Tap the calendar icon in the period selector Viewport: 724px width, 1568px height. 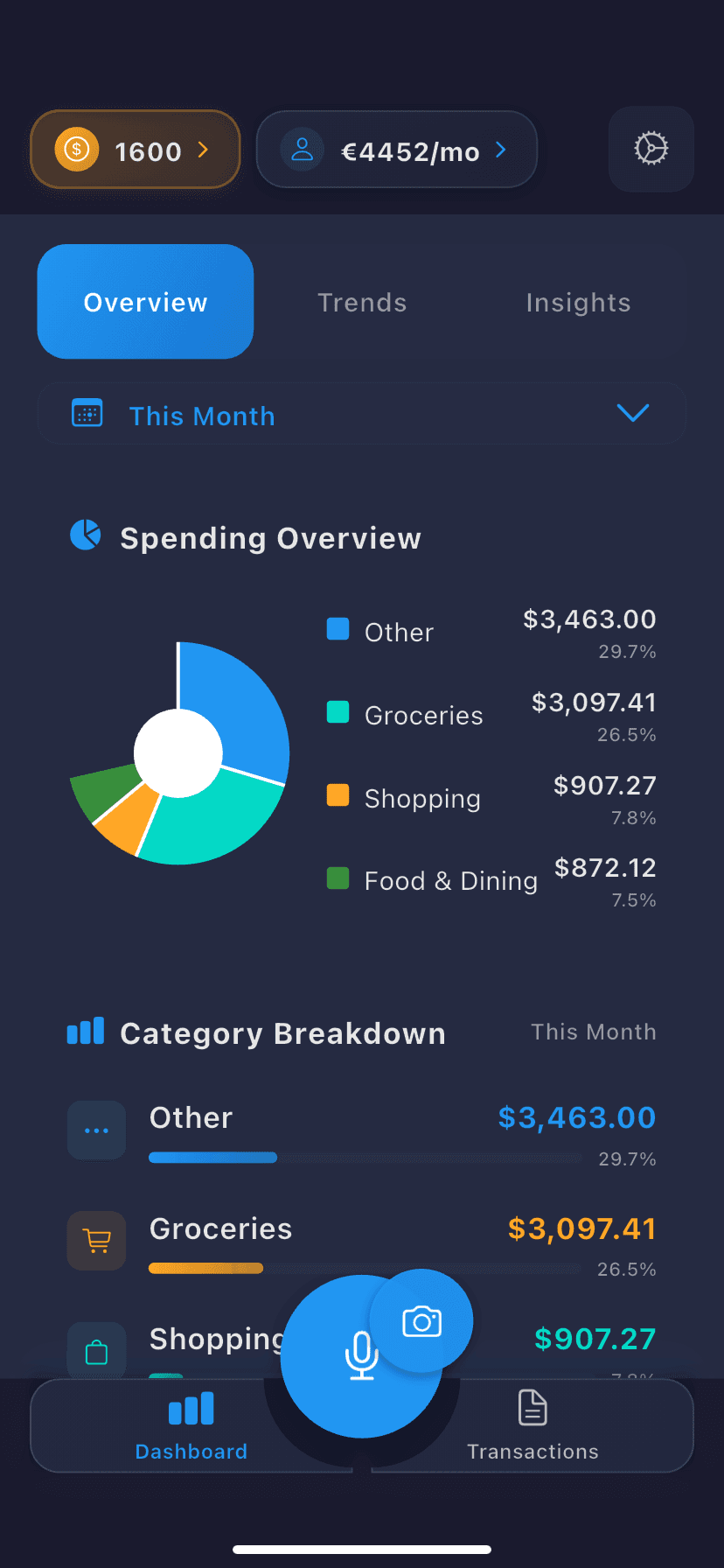point(87,413)
